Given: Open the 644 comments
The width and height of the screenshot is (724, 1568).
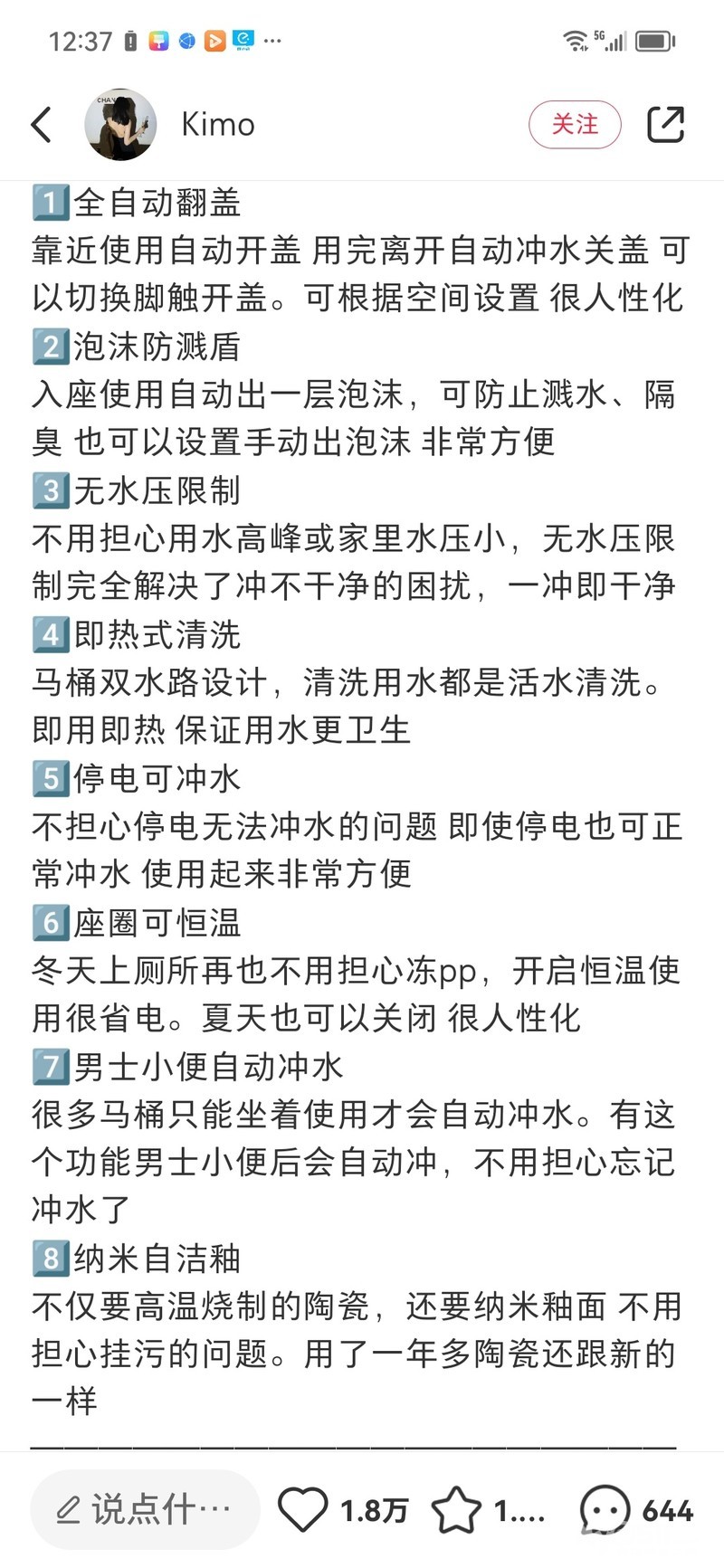Looking at the screenshot, I should (x=605, y=1509).
